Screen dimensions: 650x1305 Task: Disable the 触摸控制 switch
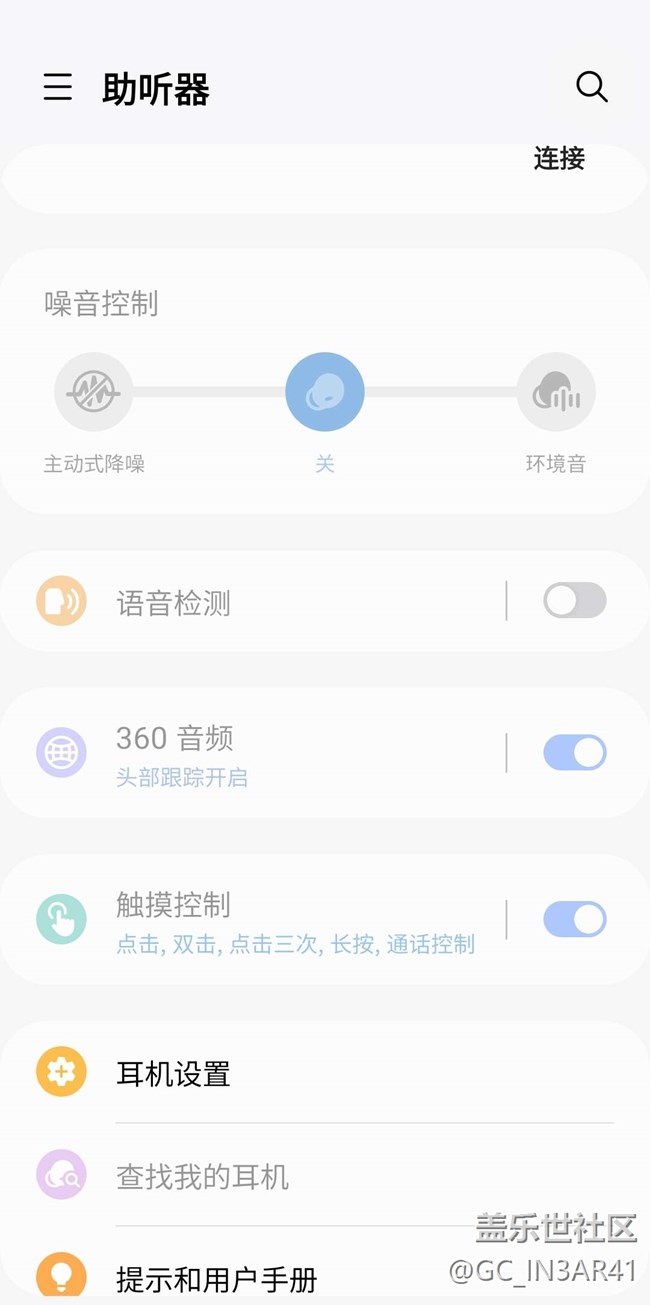pos(574,920)
